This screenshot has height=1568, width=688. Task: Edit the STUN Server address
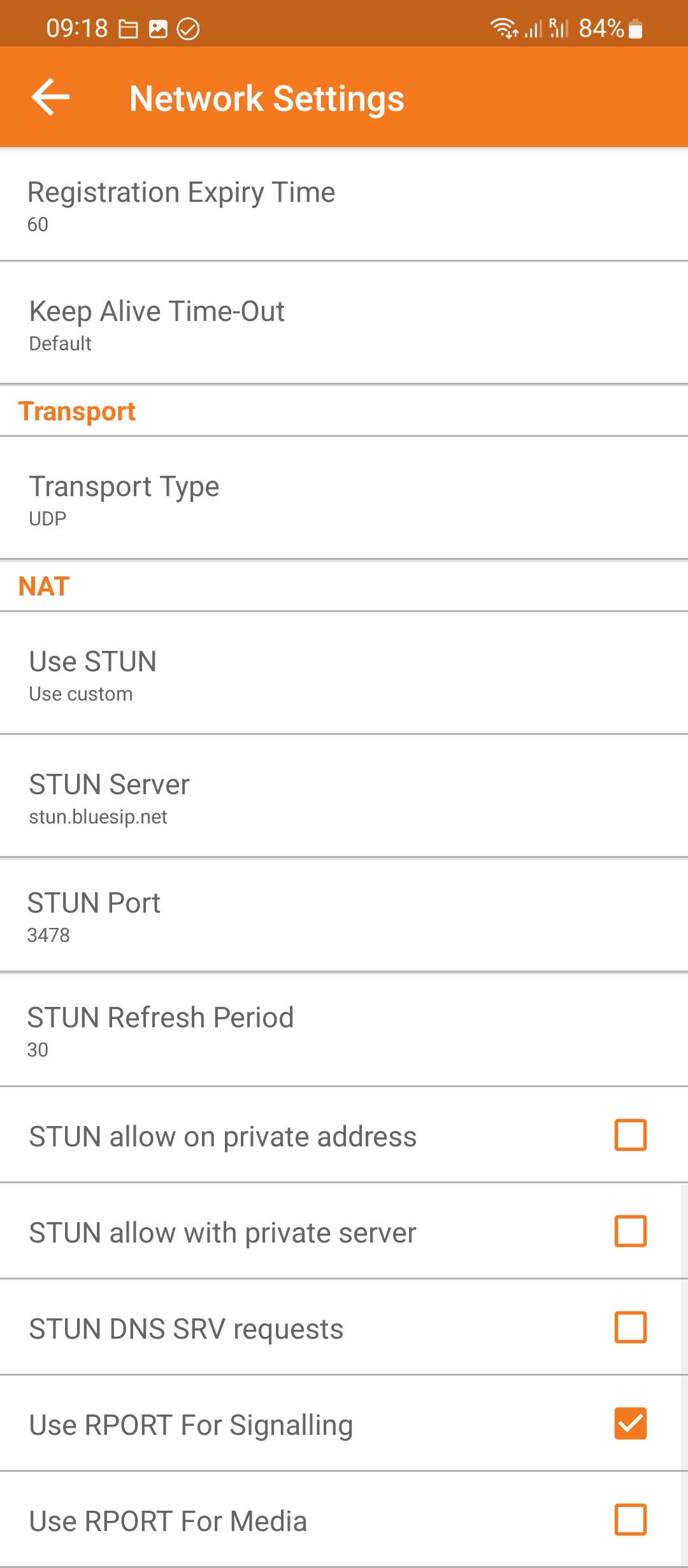point(344,796)
